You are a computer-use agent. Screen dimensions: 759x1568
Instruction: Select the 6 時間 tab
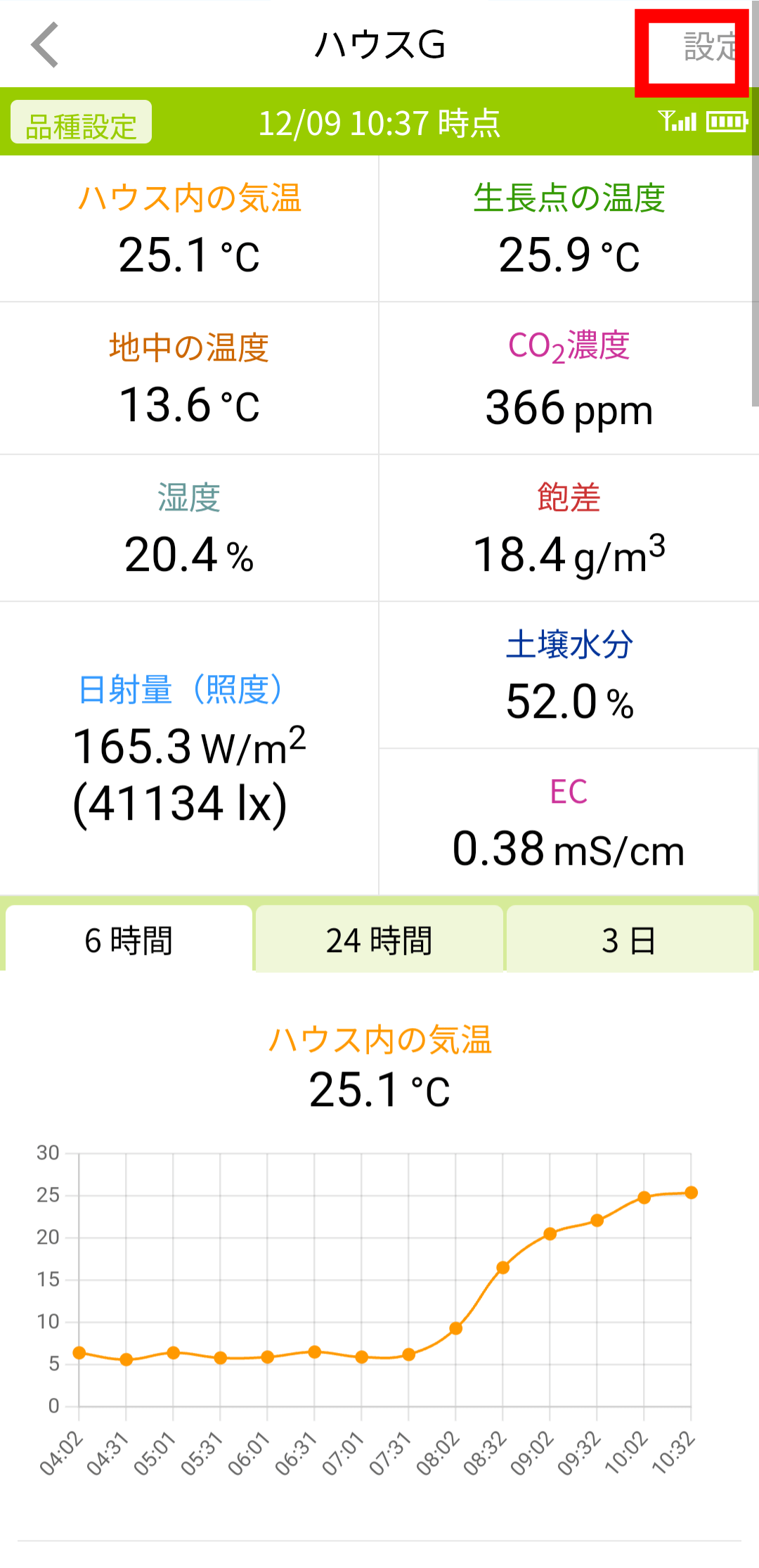click(129, 939)
